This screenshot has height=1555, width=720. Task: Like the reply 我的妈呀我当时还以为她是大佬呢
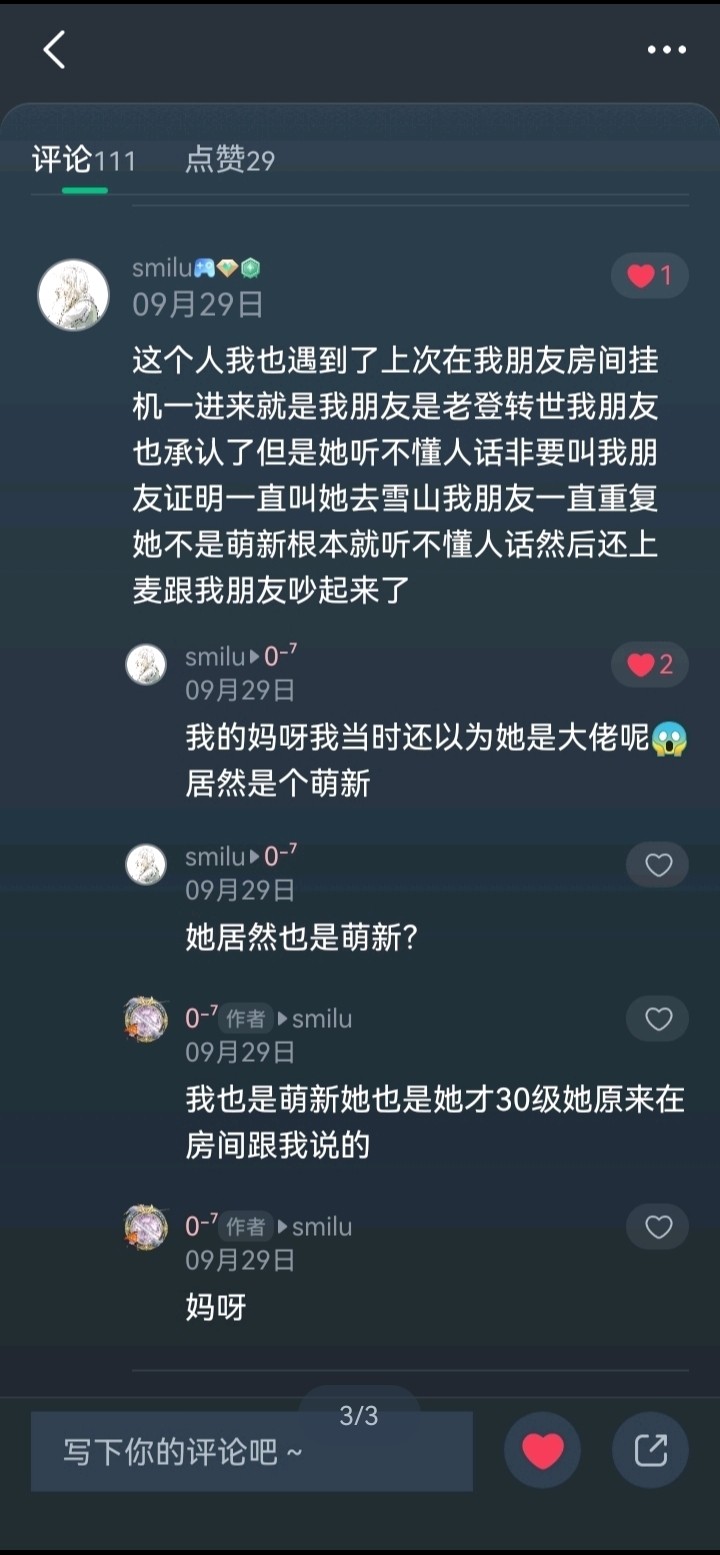click(x=650, y=664)
